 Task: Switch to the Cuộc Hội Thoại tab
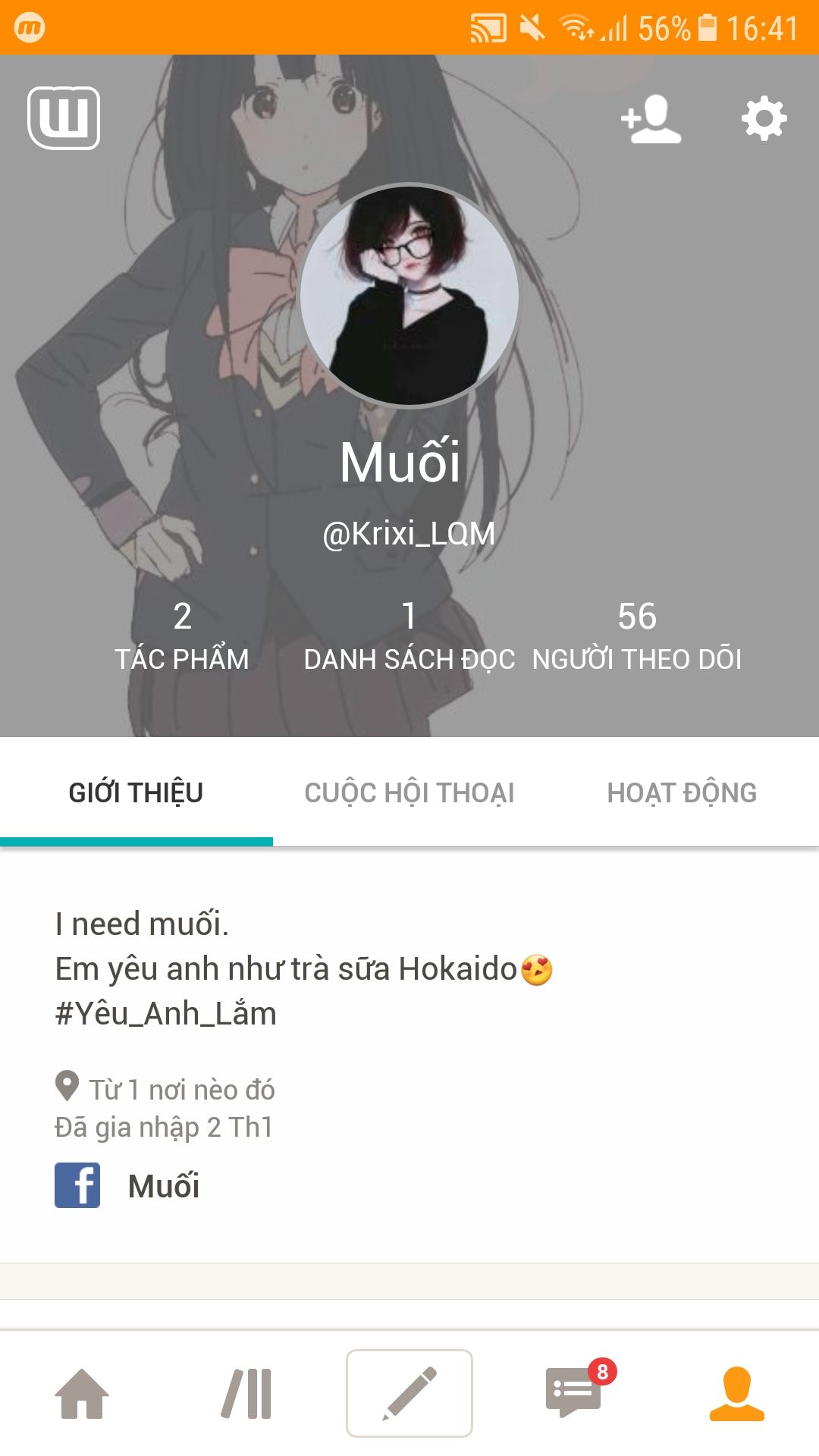coord(409,792)
